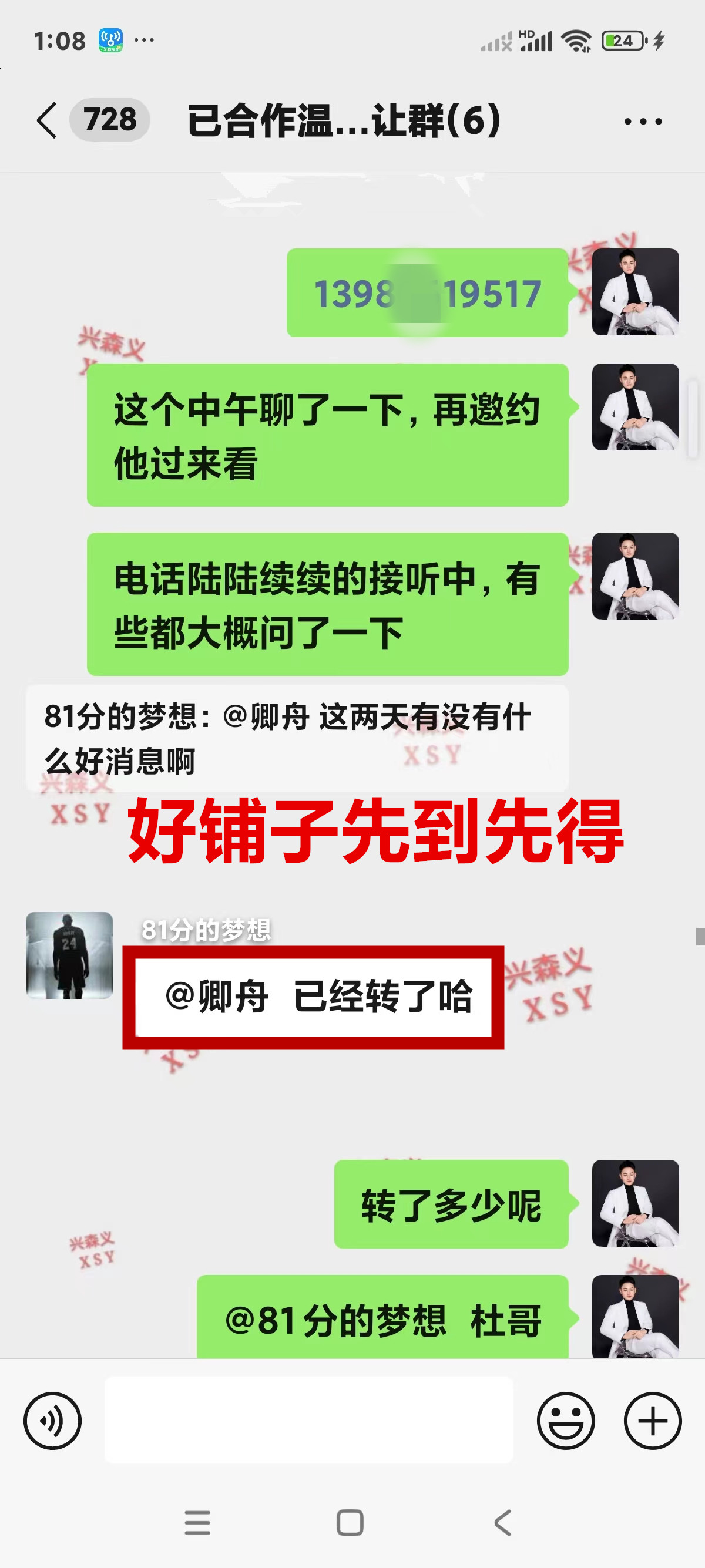Go back to the chat list
The image size is (705, 1568).
pyautogui.click(x=48, y=120)
